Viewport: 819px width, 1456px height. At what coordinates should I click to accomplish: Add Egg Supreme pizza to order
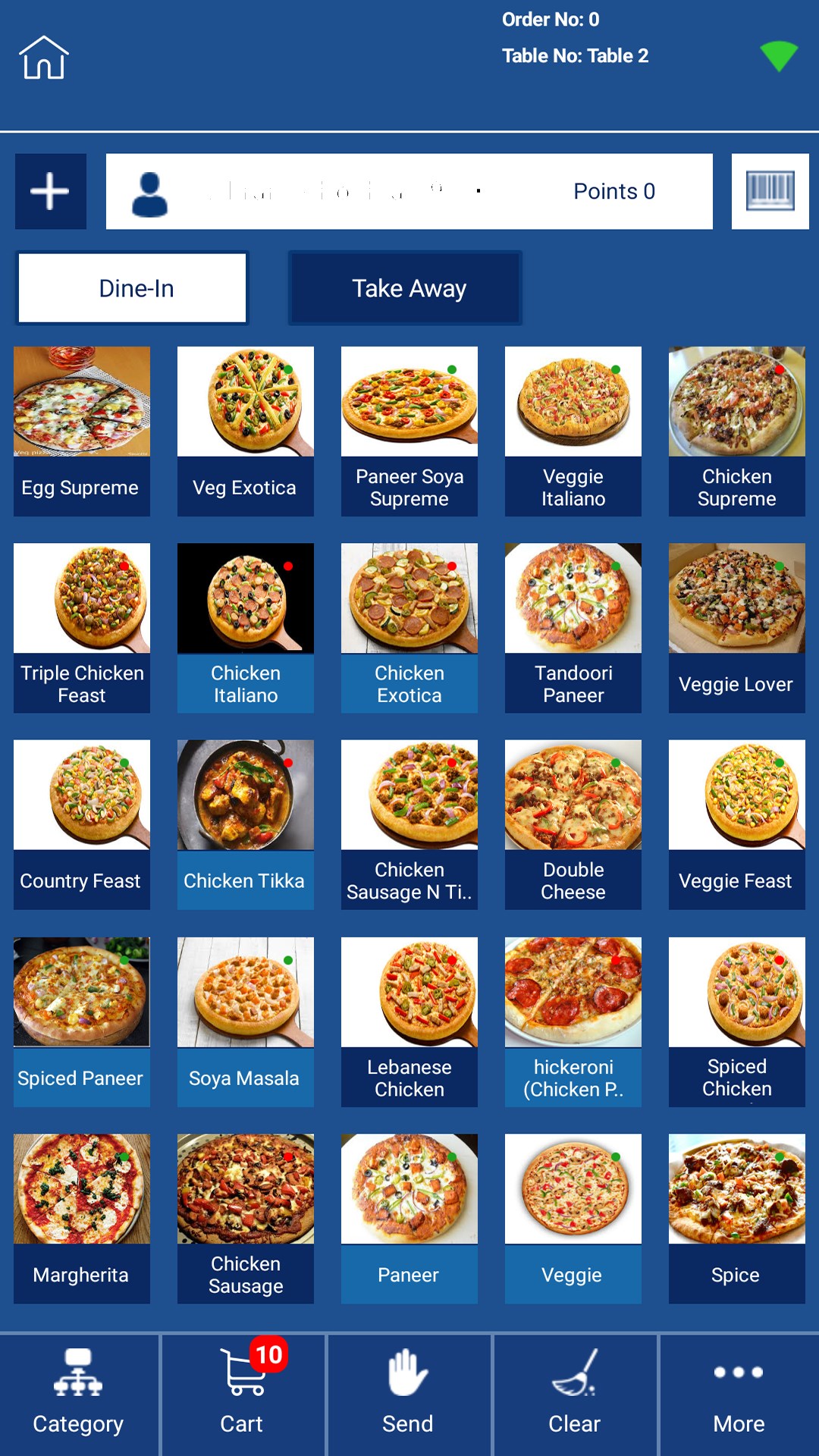click(82, 431)
